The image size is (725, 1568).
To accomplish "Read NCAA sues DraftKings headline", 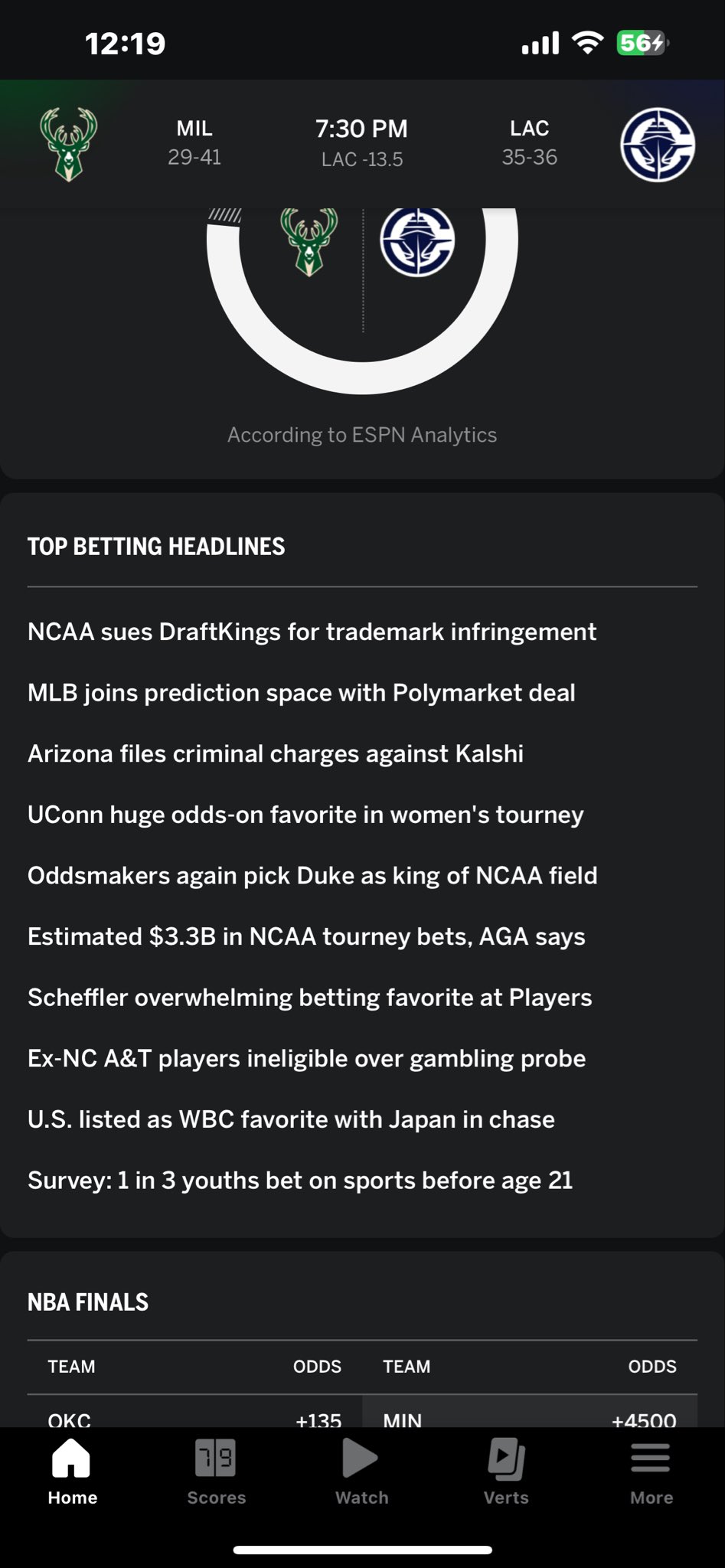I will tap(312, 632).
